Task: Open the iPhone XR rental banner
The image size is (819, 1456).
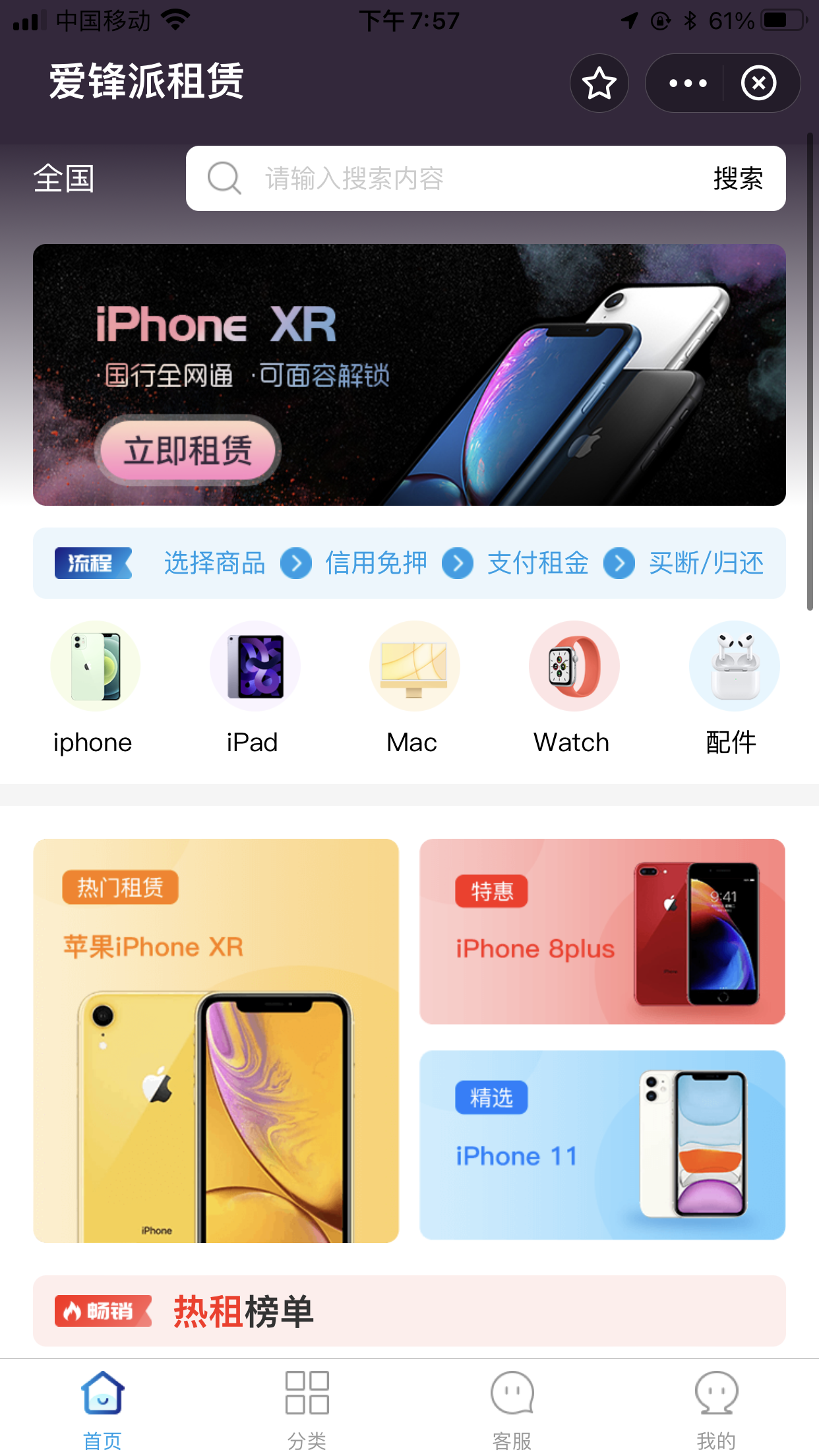Action: pyautogui.click(x=409, y=375)
